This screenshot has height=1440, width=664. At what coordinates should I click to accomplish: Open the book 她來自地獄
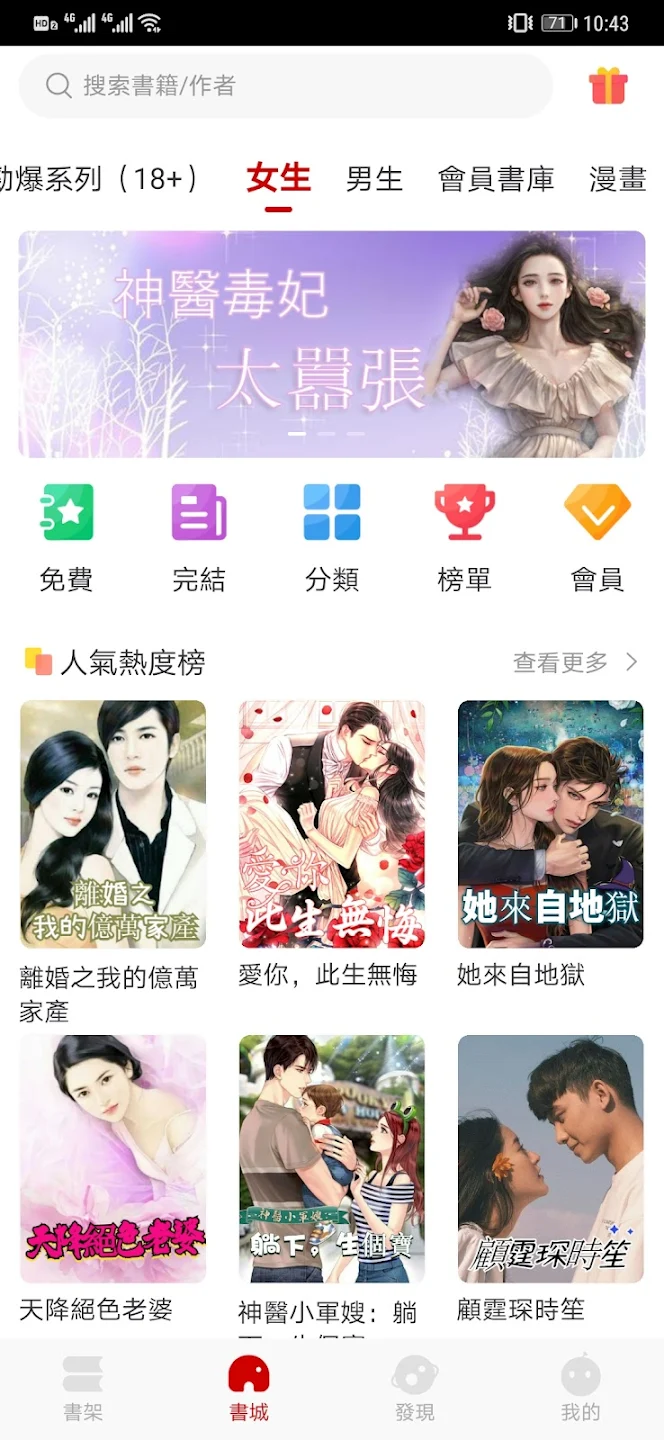tap(550, 824)
